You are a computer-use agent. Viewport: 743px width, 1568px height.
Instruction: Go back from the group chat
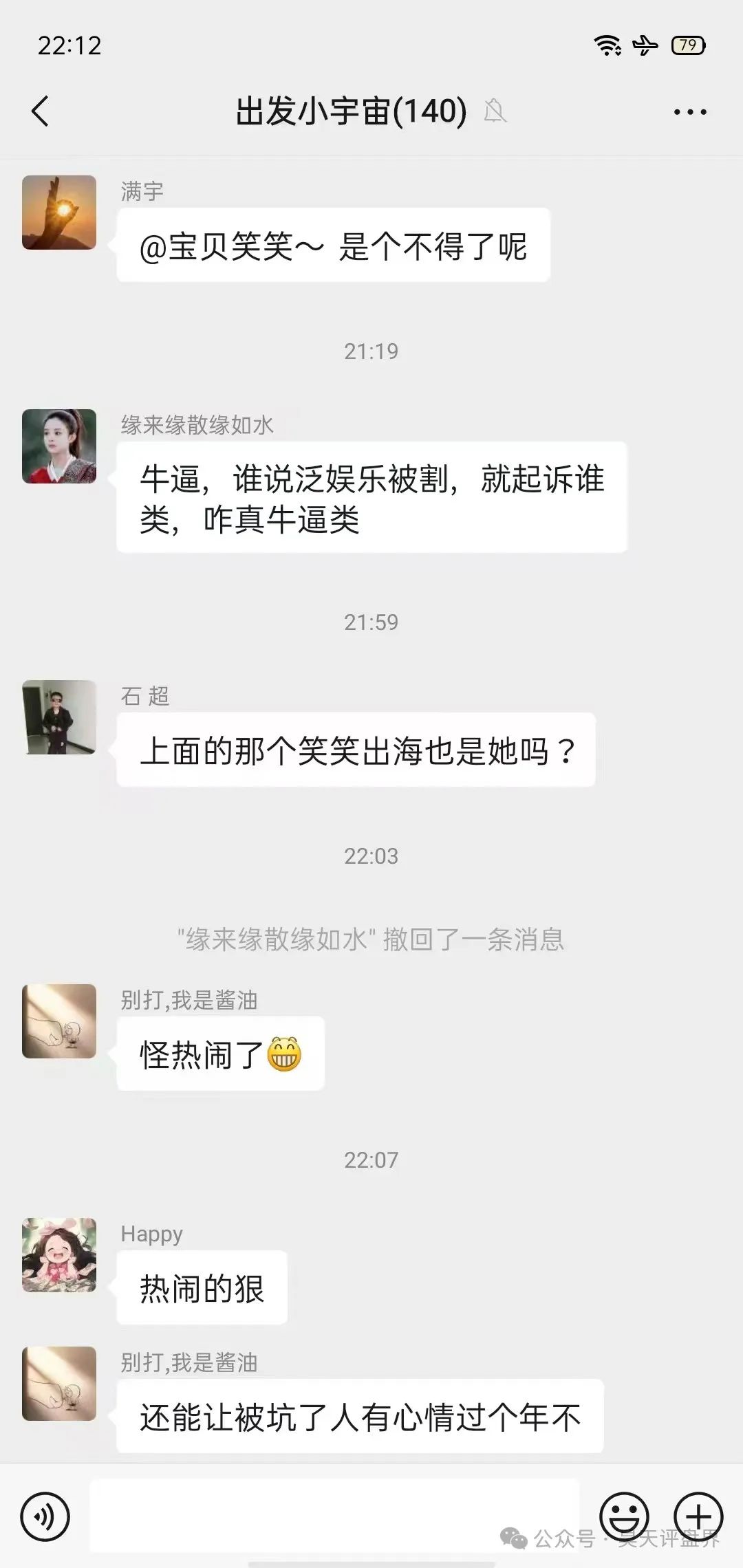click(41, 111)
